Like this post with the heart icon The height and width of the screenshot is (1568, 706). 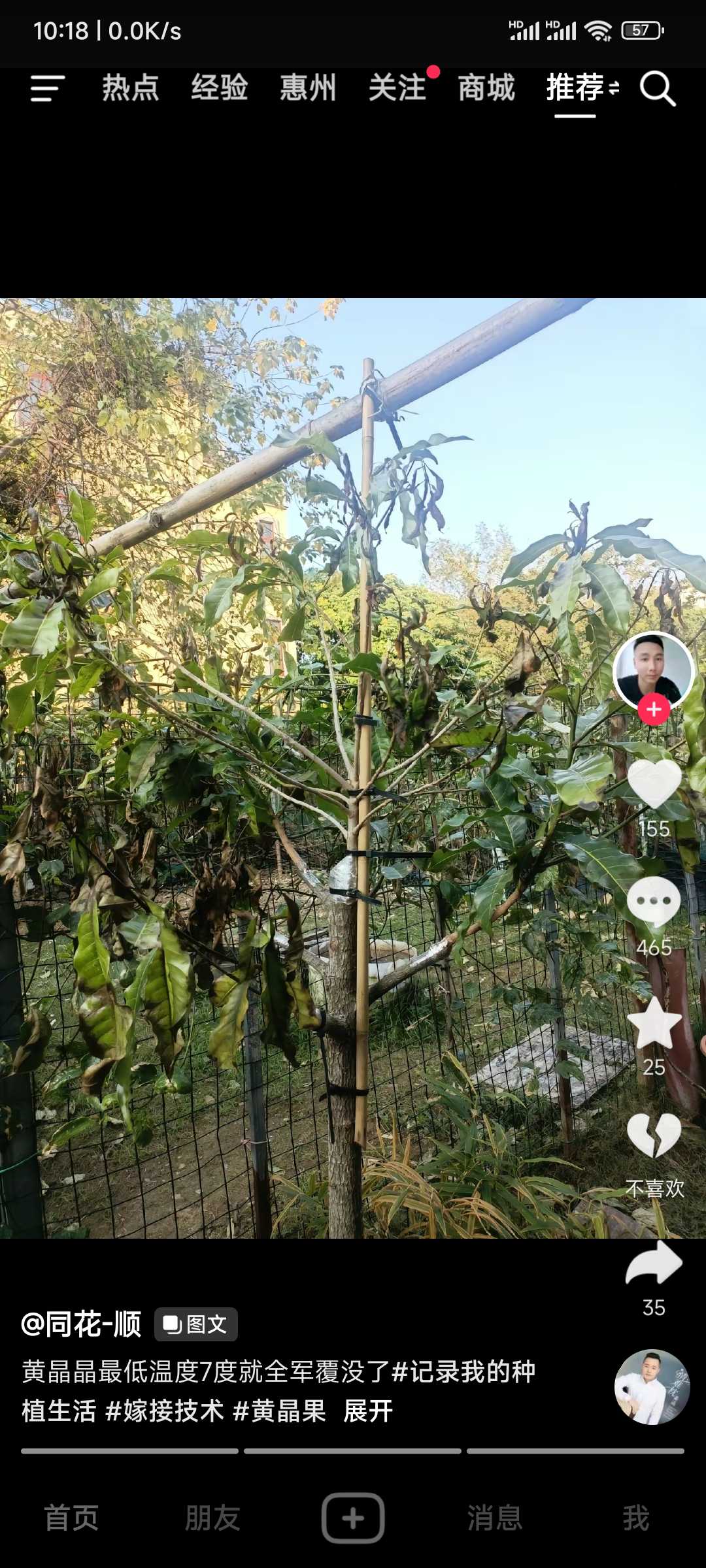click(654, 784)
